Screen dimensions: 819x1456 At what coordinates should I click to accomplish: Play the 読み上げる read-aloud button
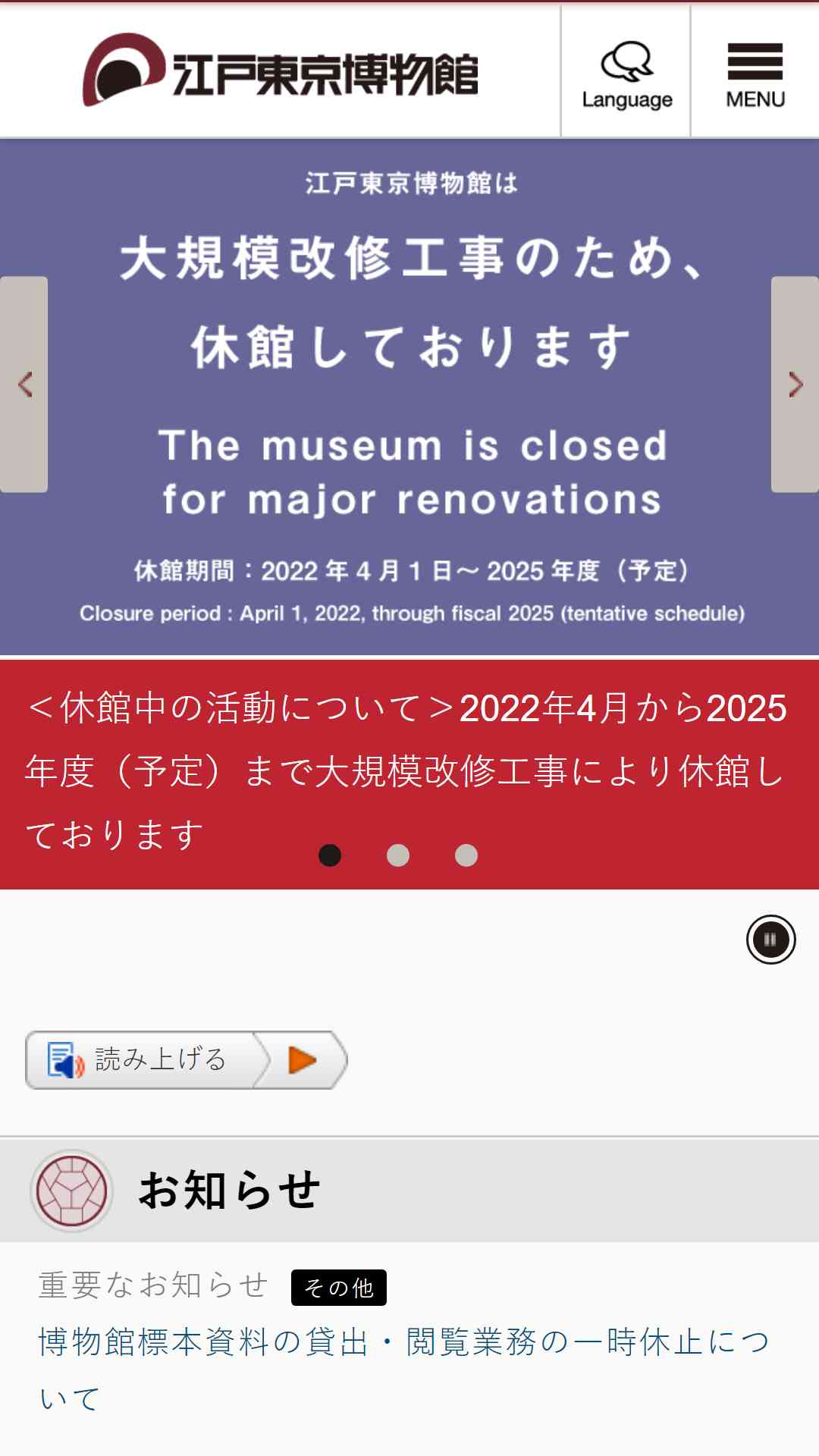click(x=302, y=1060)
